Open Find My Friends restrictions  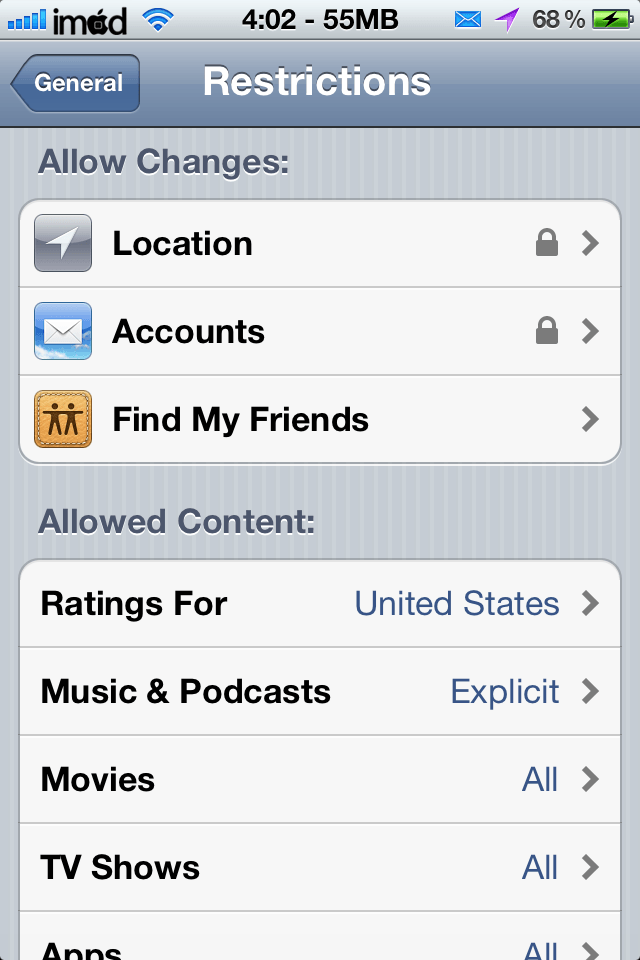click(320, 420)
